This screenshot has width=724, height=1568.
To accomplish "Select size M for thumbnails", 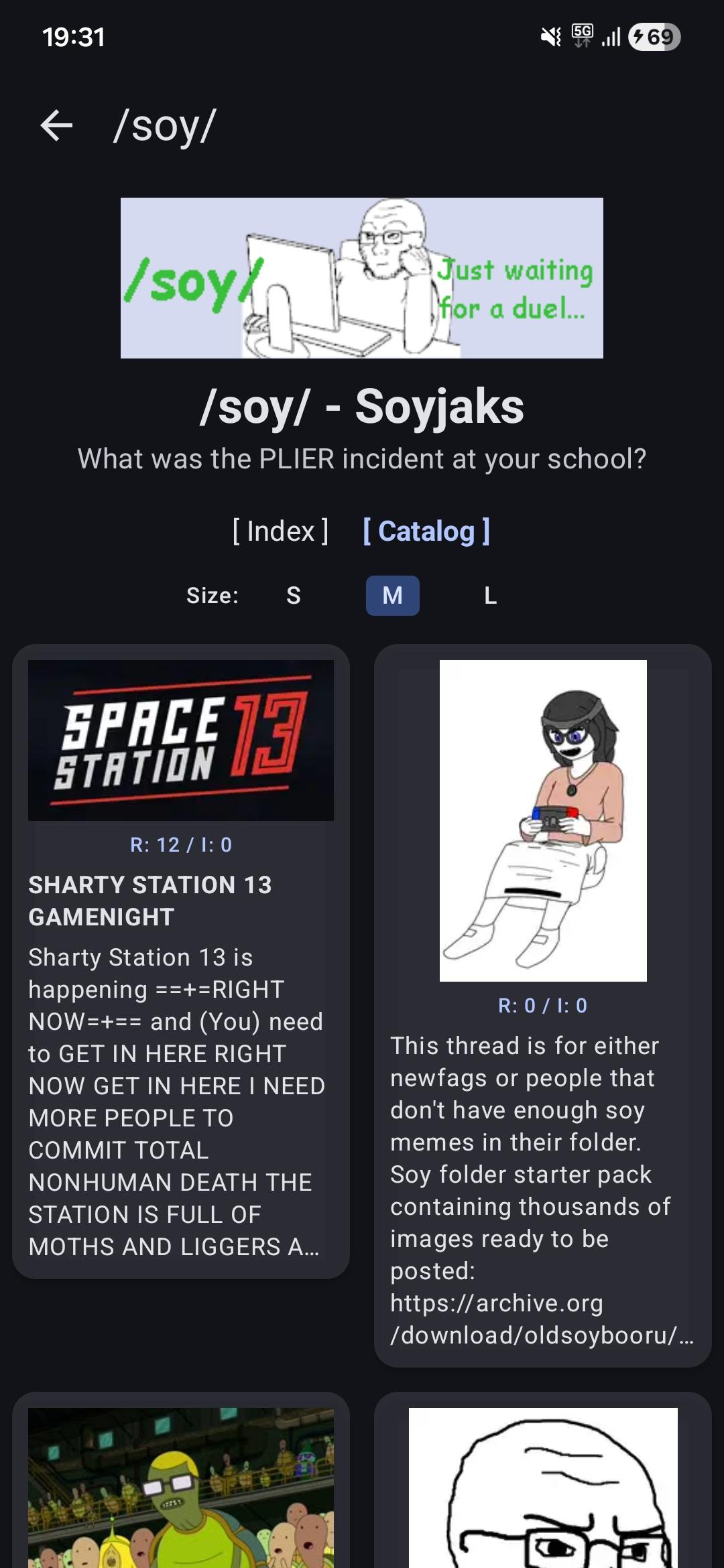I will [x=392, y=595].
